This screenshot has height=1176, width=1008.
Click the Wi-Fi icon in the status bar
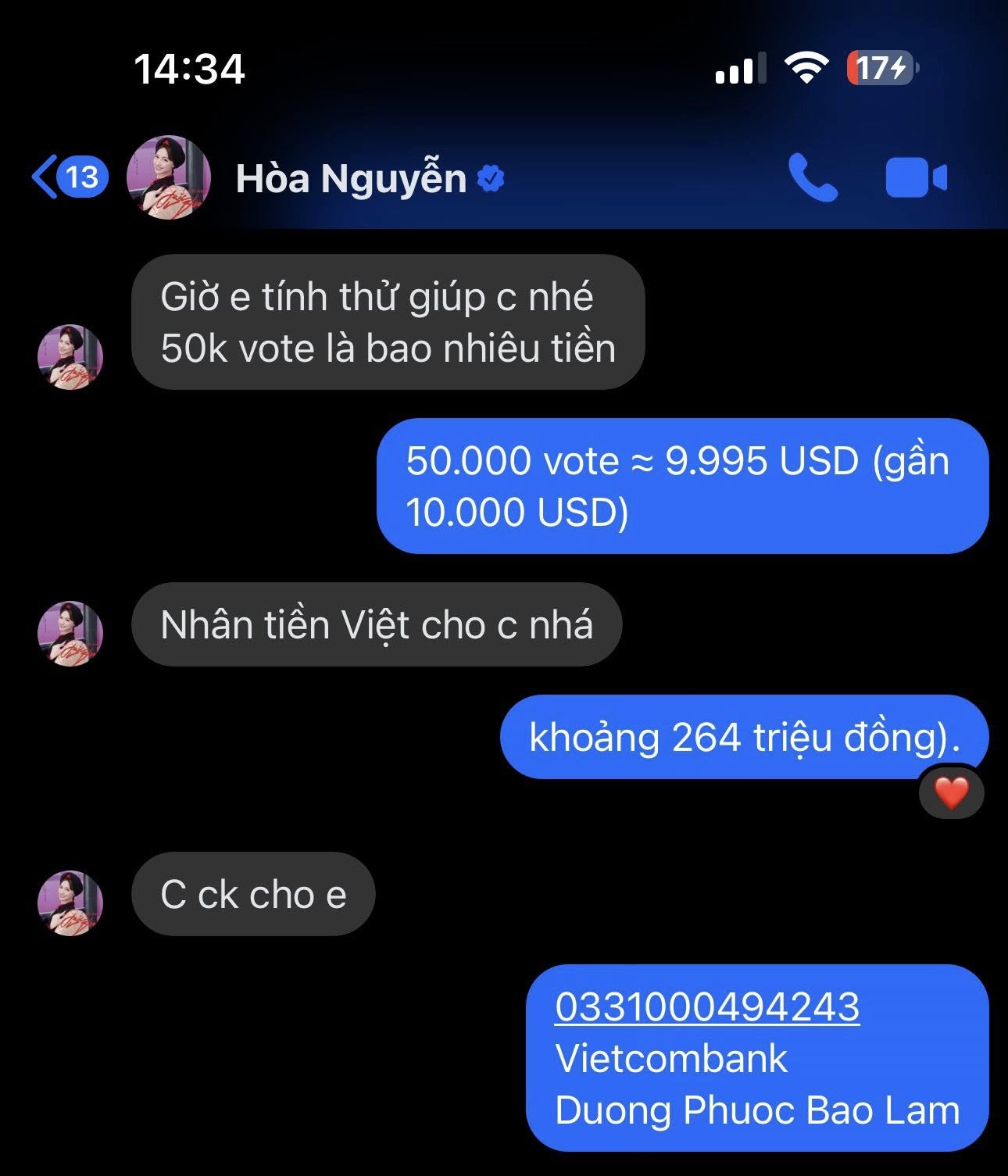pos(806,69)
